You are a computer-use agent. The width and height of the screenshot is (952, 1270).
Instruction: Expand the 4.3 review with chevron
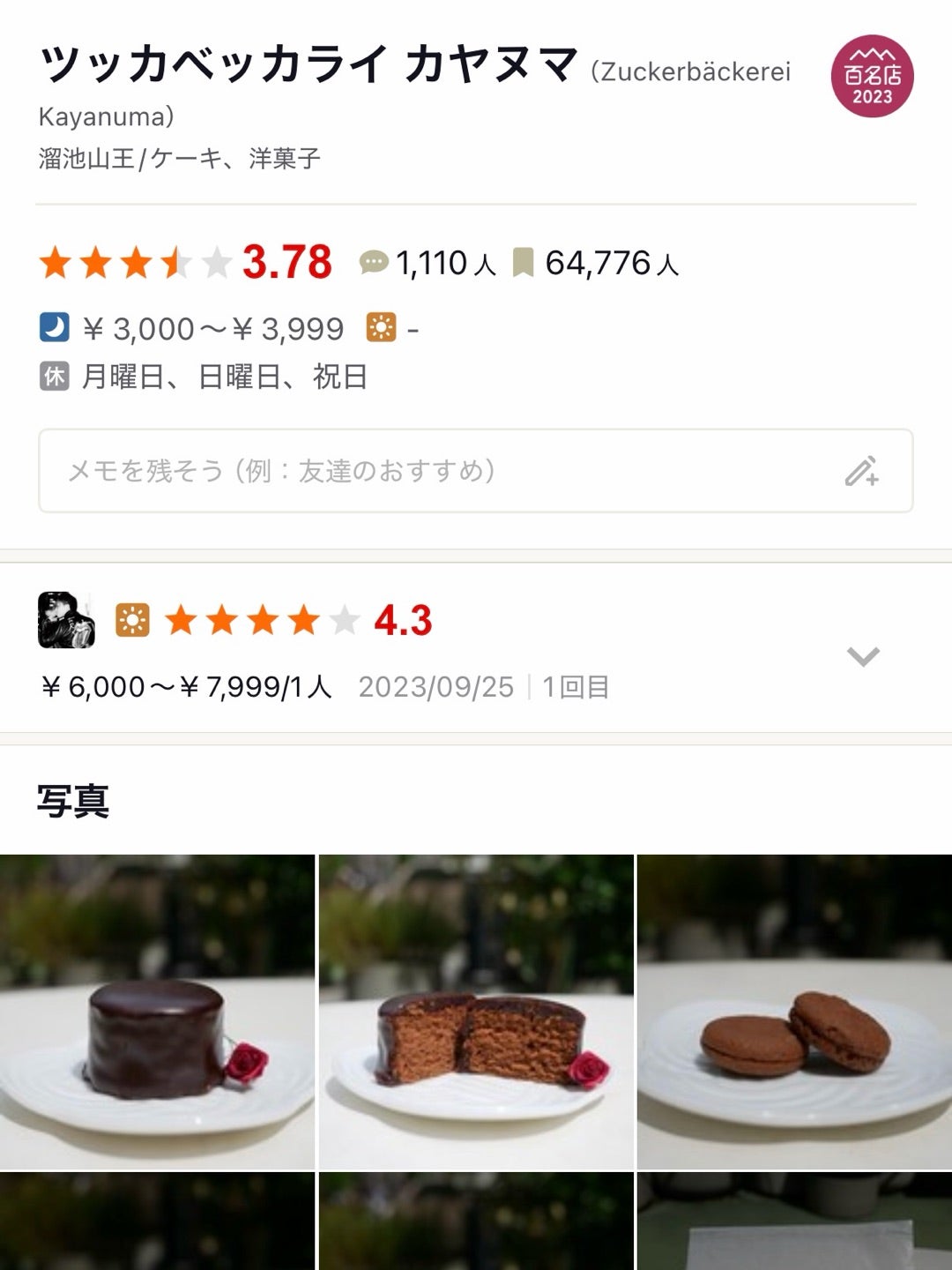(x=863, y=656)
